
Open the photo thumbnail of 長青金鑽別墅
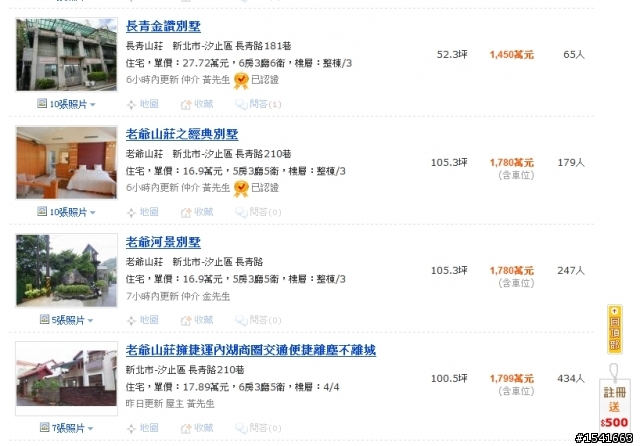tap(66, 55)
